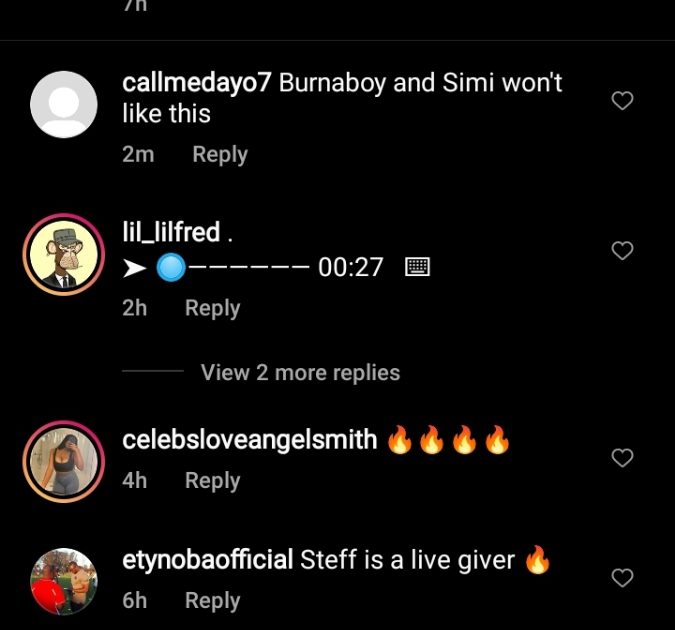Open callmedayo7's profile picture
The height and width of the screenshot is (630, 675).
point(64,105)
